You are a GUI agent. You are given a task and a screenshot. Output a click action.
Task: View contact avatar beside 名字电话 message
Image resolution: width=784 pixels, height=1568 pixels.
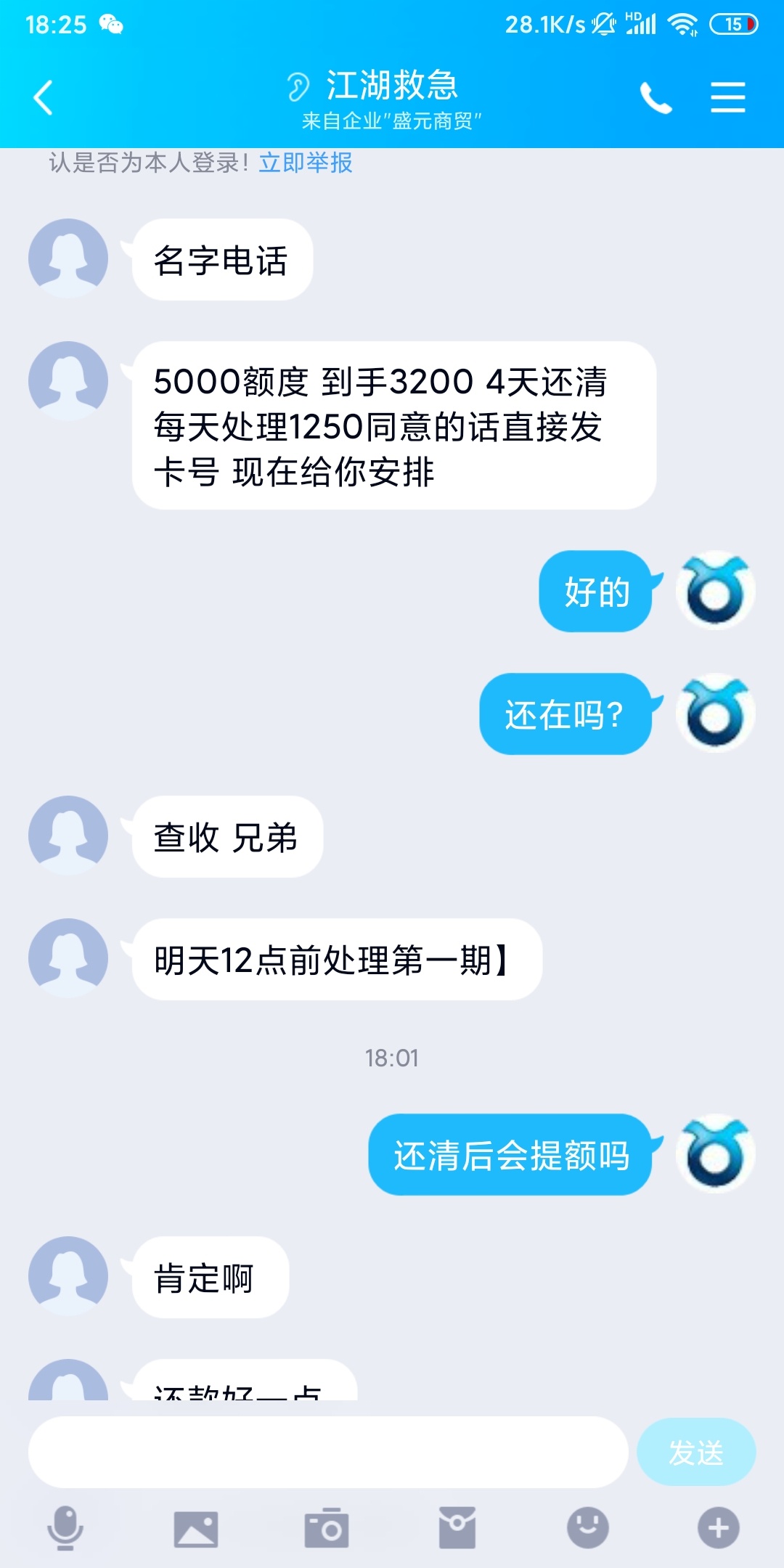pos(68,258)
